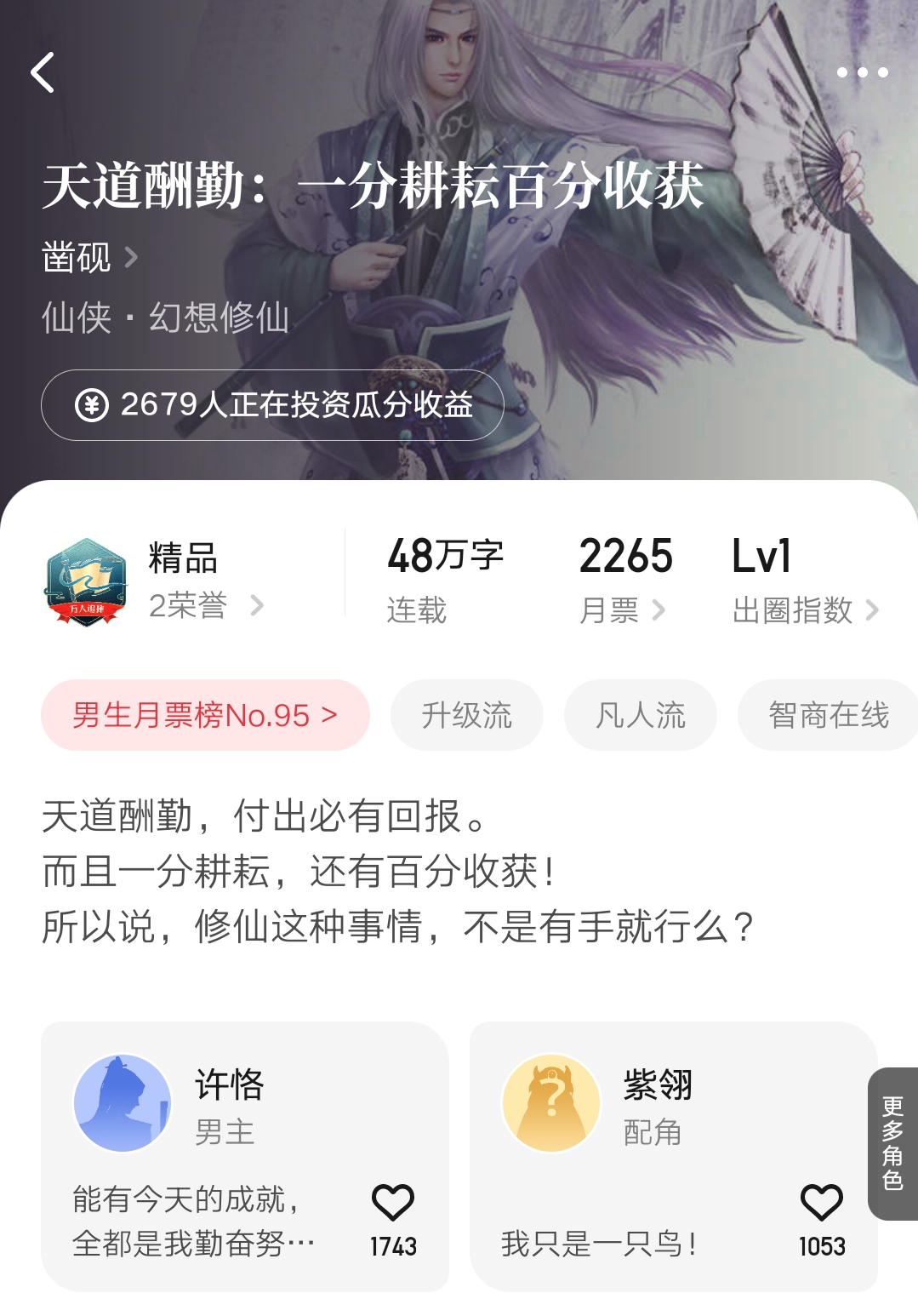The width and height of the screenshot is (918, 1316).
Task: Open 男生月票榜No.95 ranking link
Action: tap(205, 716)
